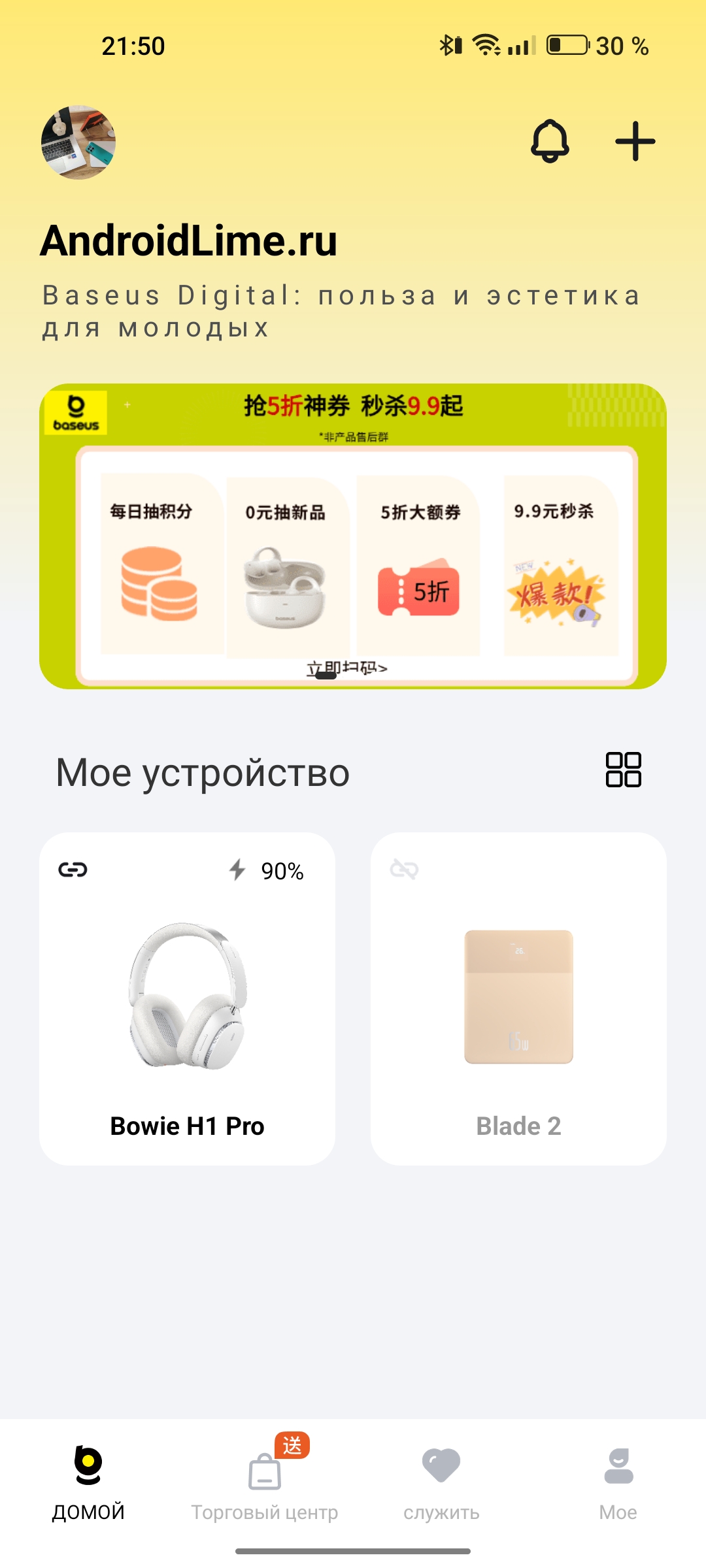The width and height of the screenshot is (706, 1568).
Task: Open the Blade 2 device card
Action: (x=518, y=998)
